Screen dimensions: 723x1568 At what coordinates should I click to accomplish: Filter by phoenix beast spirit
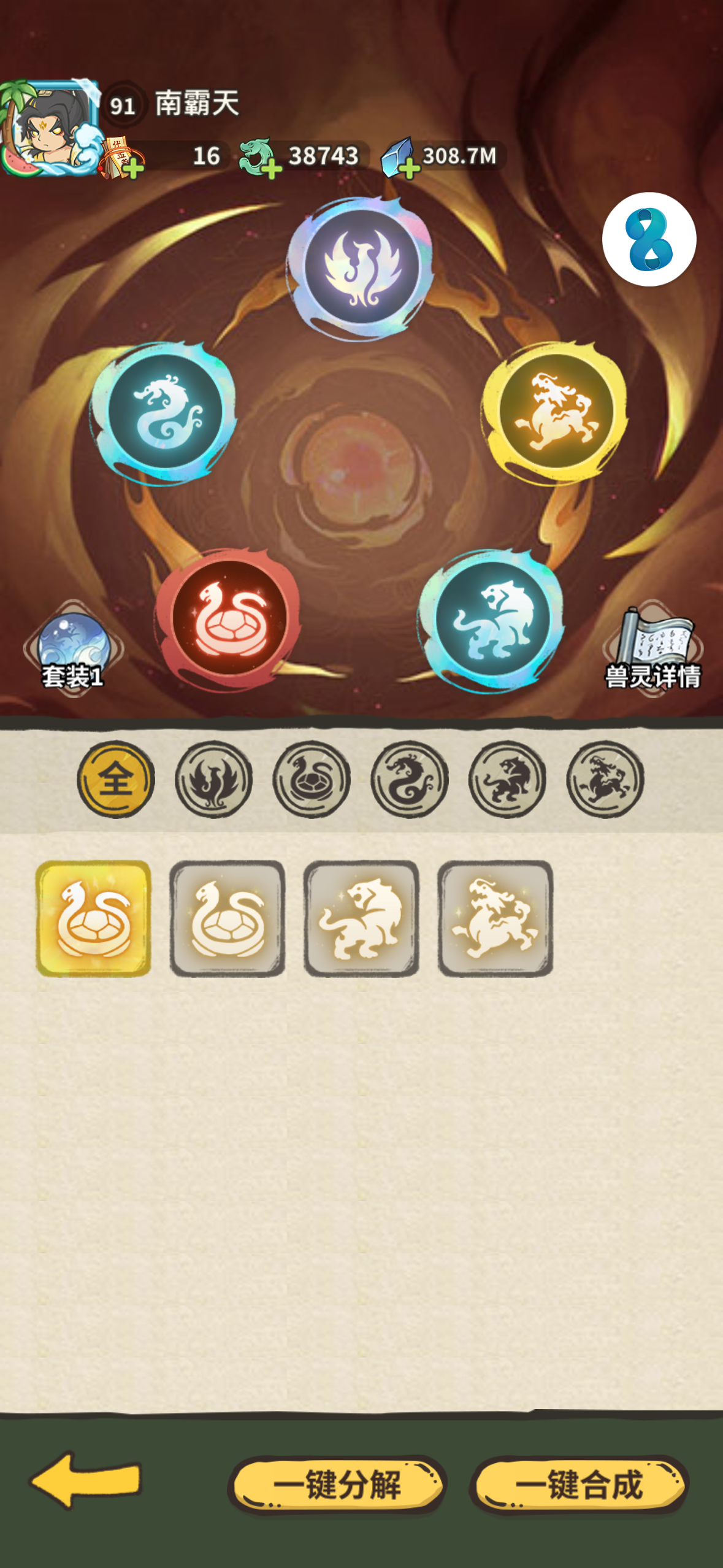[x=213, y=780]
